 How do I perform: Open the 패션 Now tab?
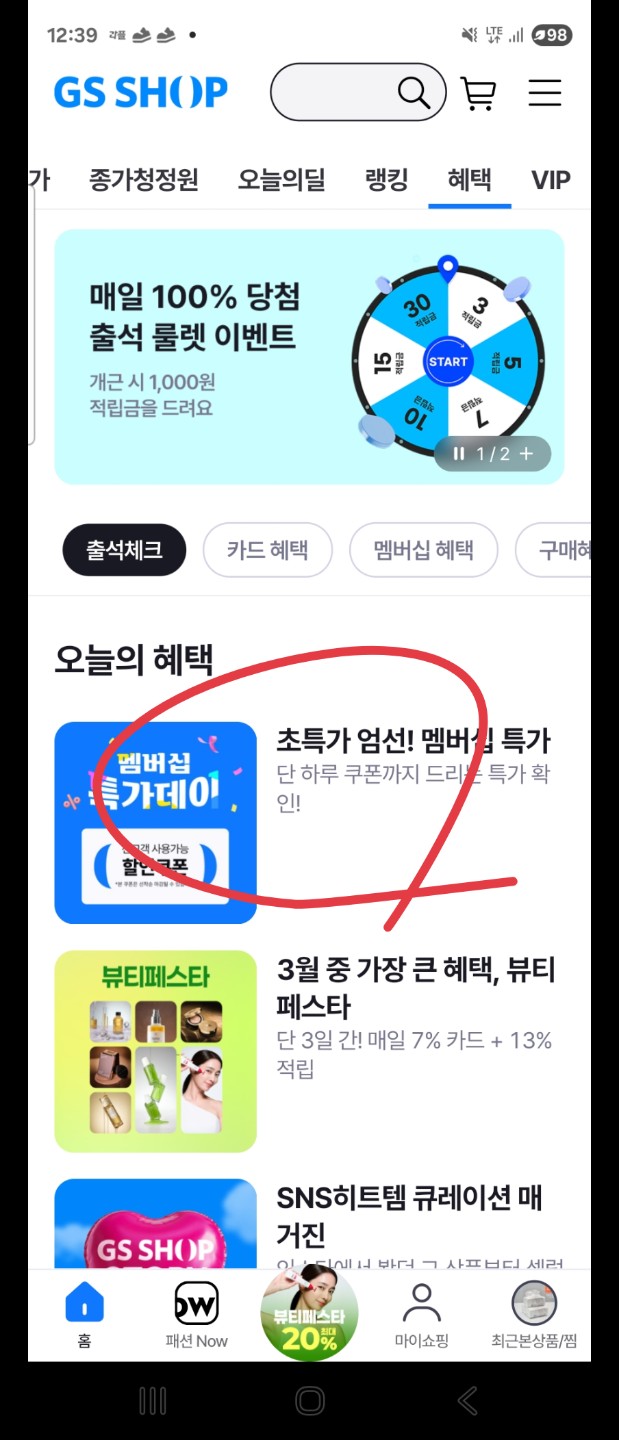[x=196, y=1315]
